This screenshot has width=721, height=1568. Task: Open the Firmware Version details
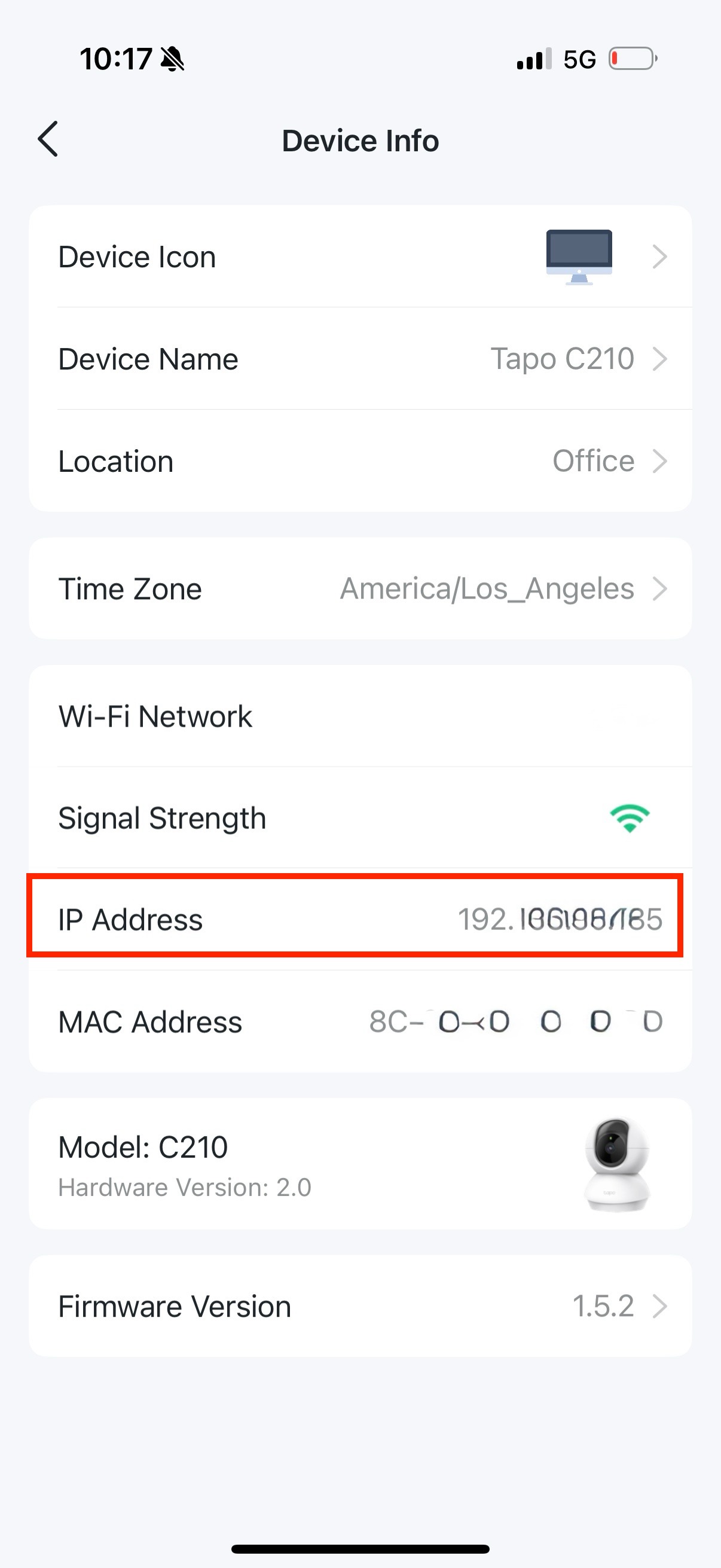coord(661,1305)
